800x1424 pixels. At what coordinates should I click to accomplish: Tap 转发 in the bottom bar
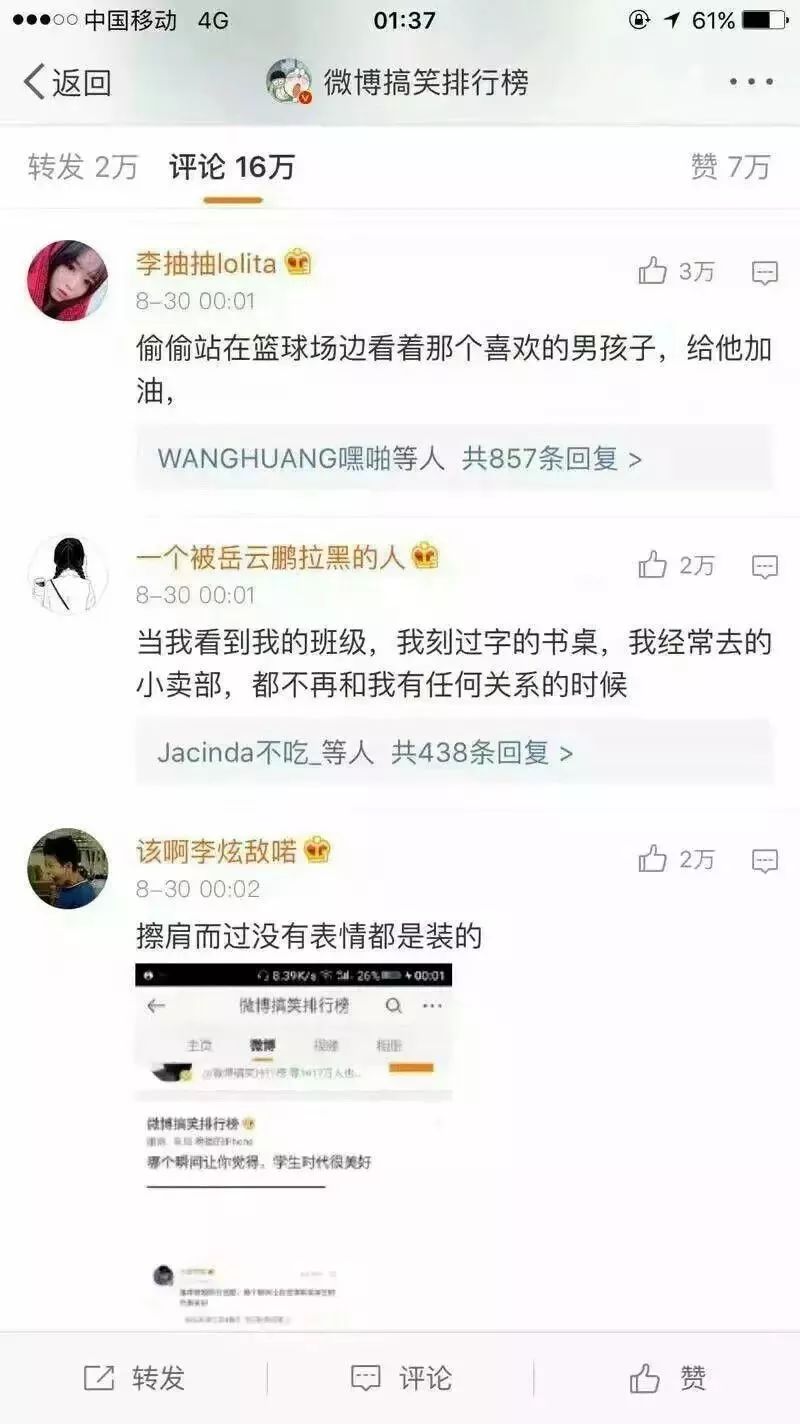pyautogui.click(x=135, y=1378)
